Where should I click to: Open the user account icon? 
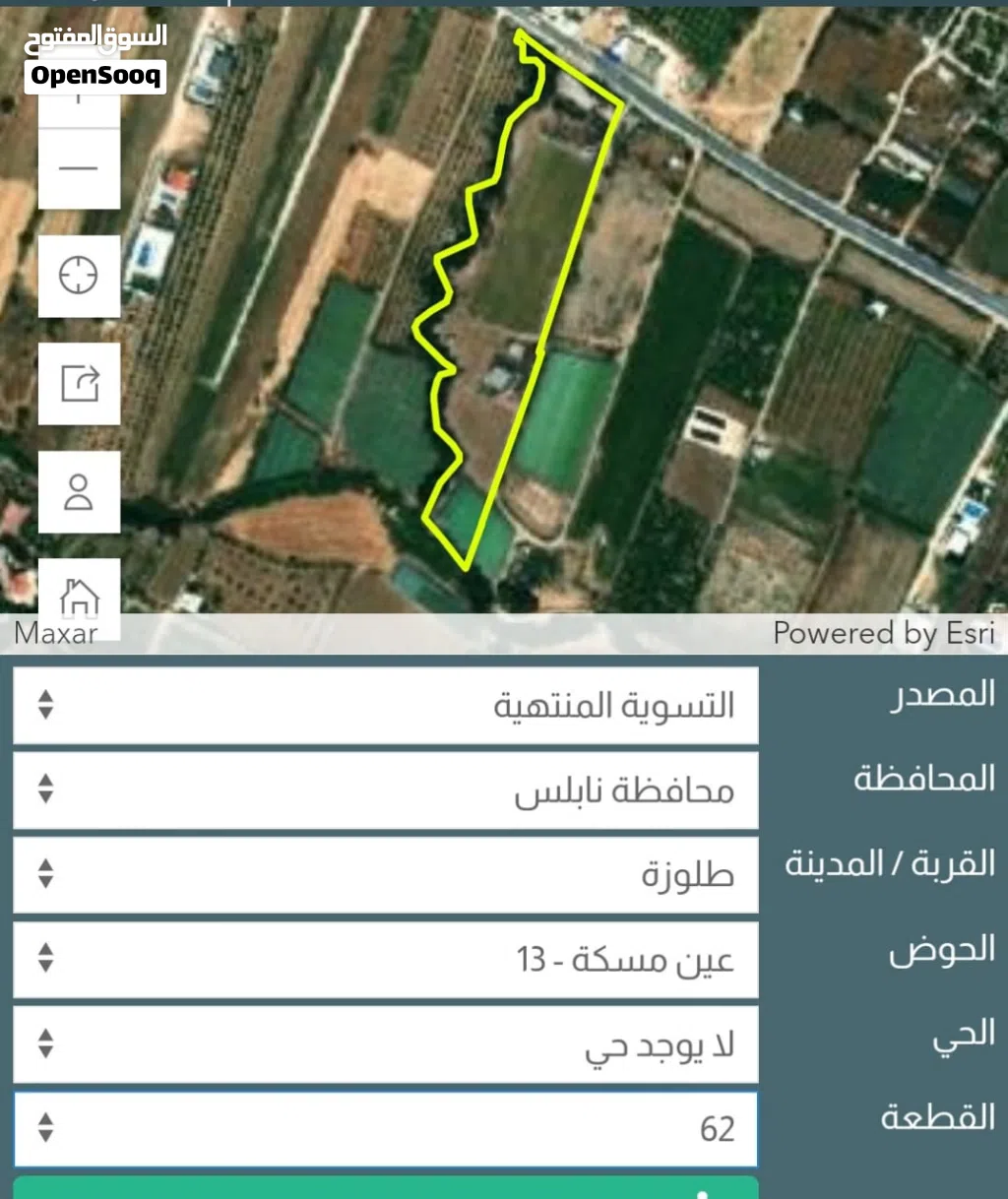point(79,491)
